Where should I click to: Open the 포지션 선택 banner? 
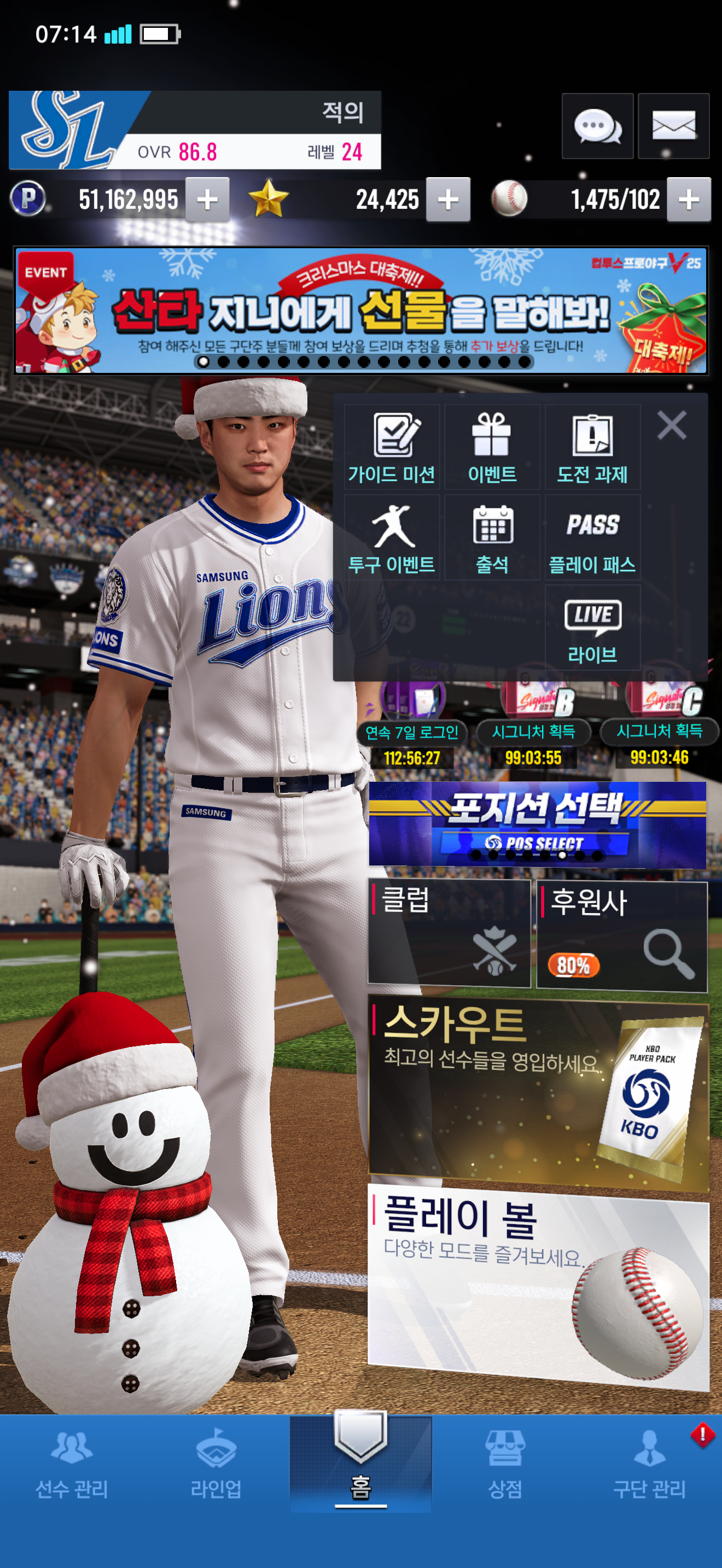[537, 824]
